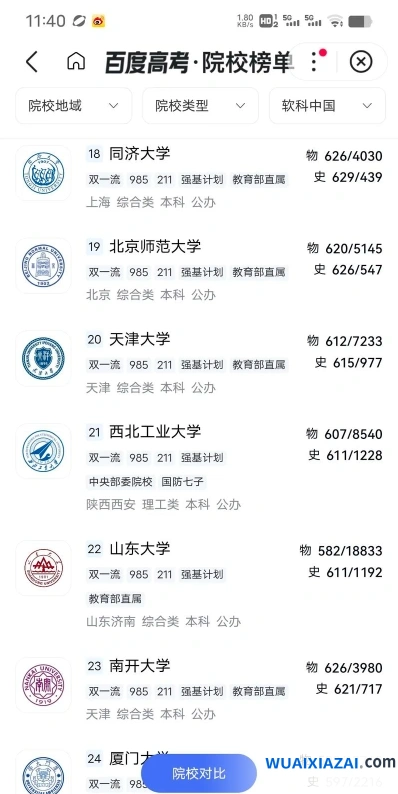The width and height of the screenshot is (398, 794).
Task: Tap the 院校对比 compare button
Action: (x=198, y=774)
